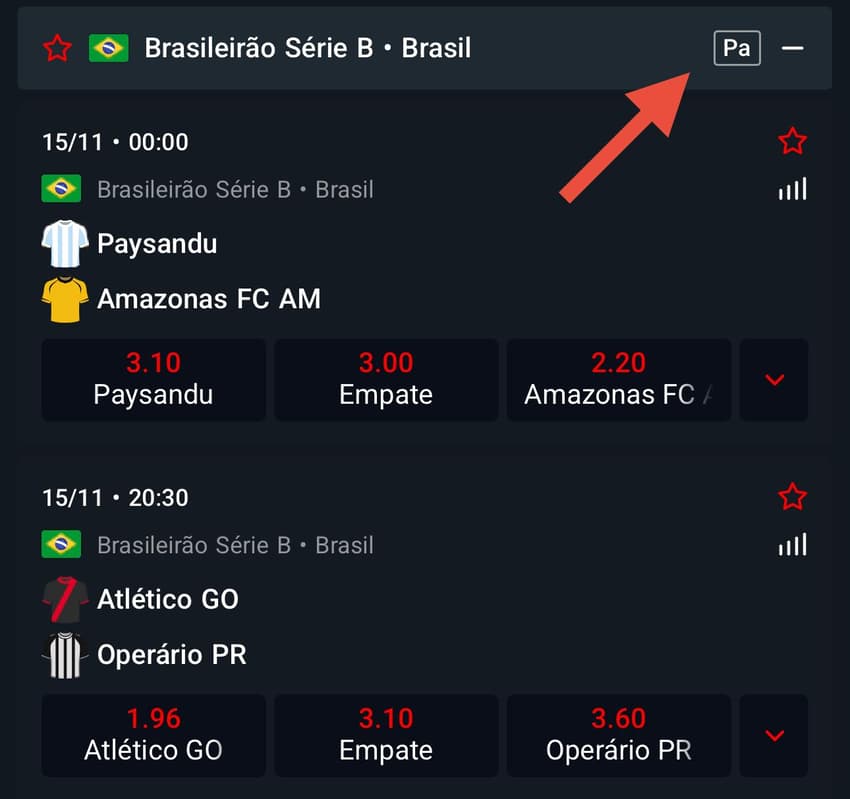The image size is (850, 799).
Task: Pick Amazonas FC win at 2.20
Action: click(619, 379)
